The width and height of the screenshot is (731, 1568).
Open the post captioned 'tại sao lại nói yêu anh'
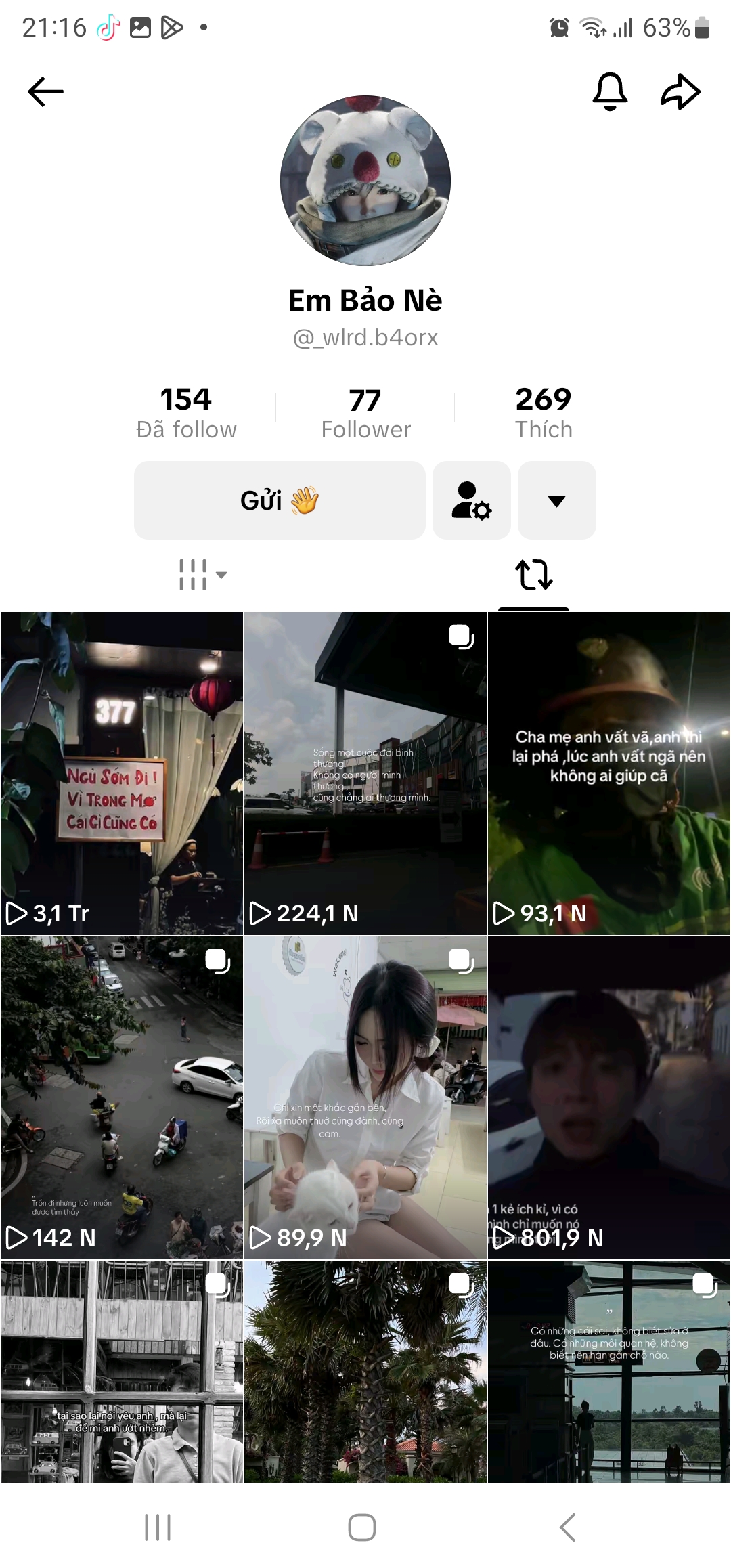click(122, 1371)
